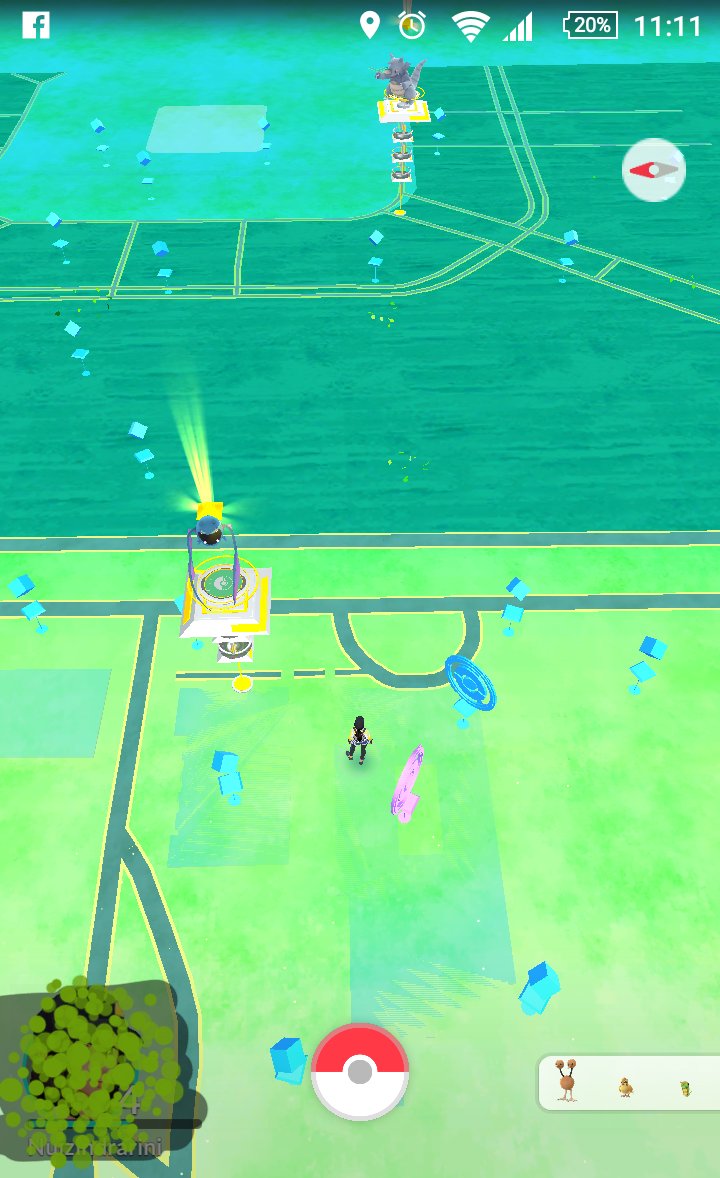Tap the pink spent PokéStop
Viewport: 720px width, 1178px height.
point(408,783)
